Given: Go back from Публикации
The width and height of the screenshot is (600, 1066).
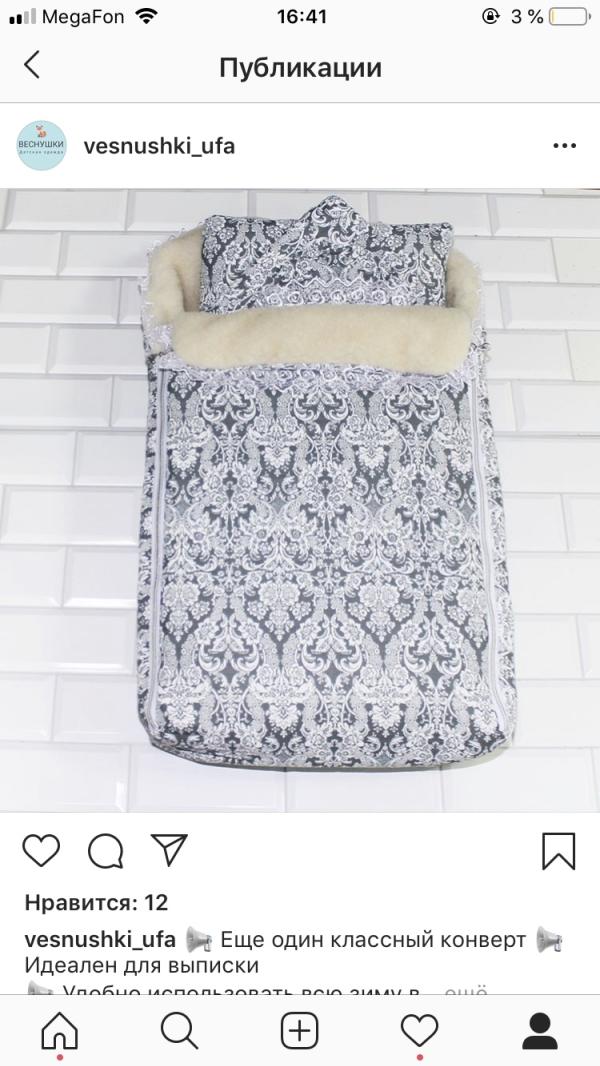Looking at the screenshot, I should coord(31,65).
